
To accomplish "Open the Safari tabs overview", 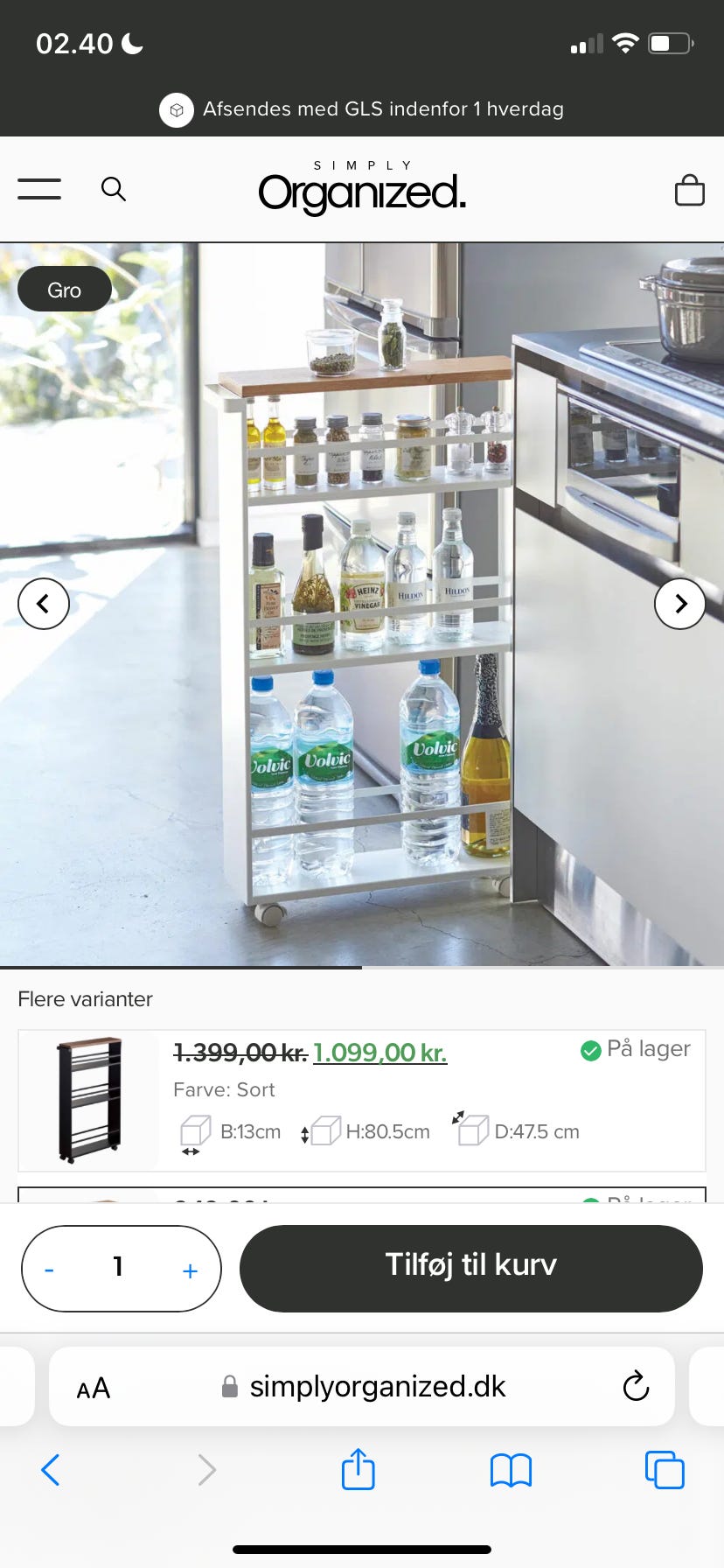I will click(x=665, y=1470).
